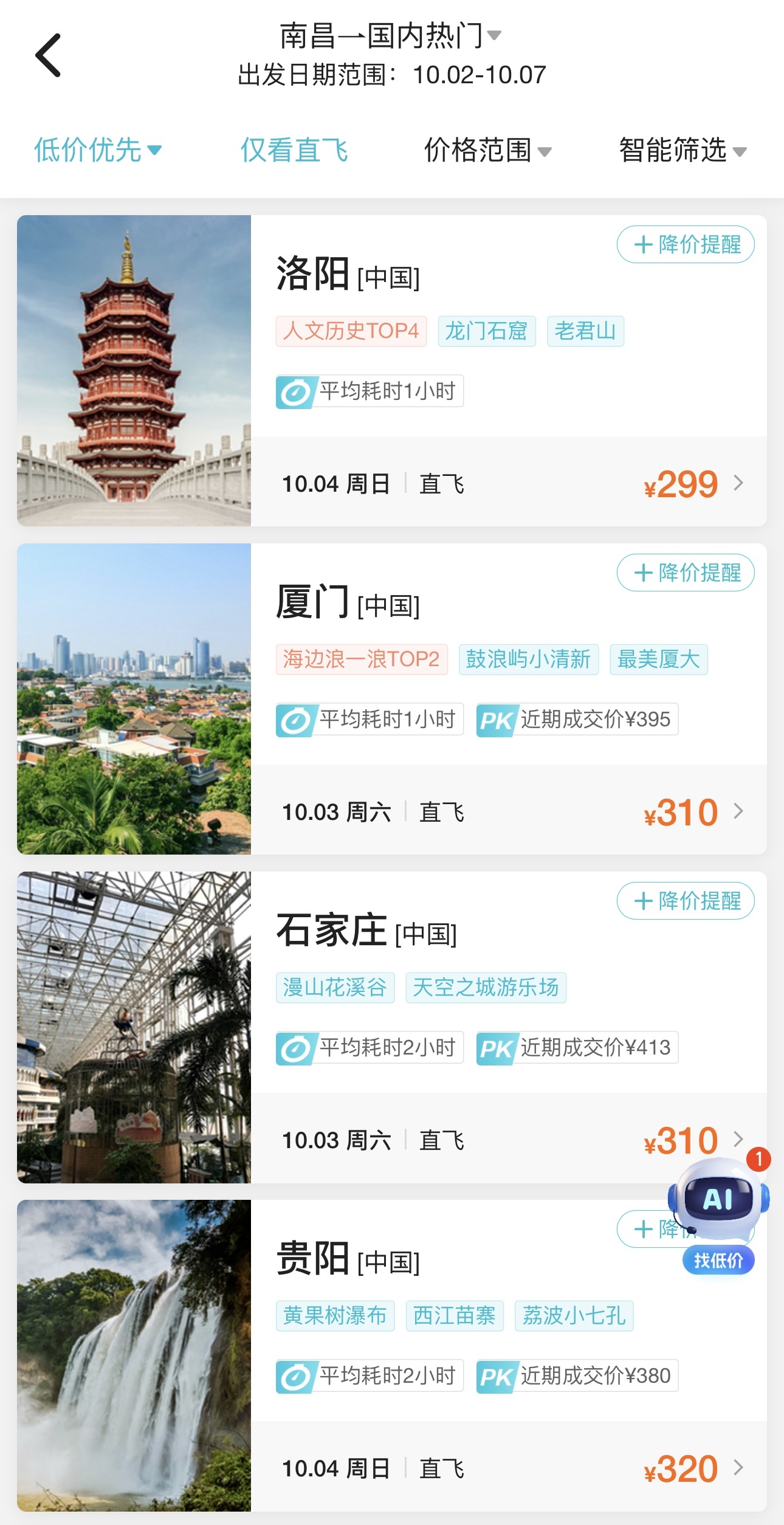
Task: Open the 低价优先 sort dropdown
Action: [x=98, y=150]
